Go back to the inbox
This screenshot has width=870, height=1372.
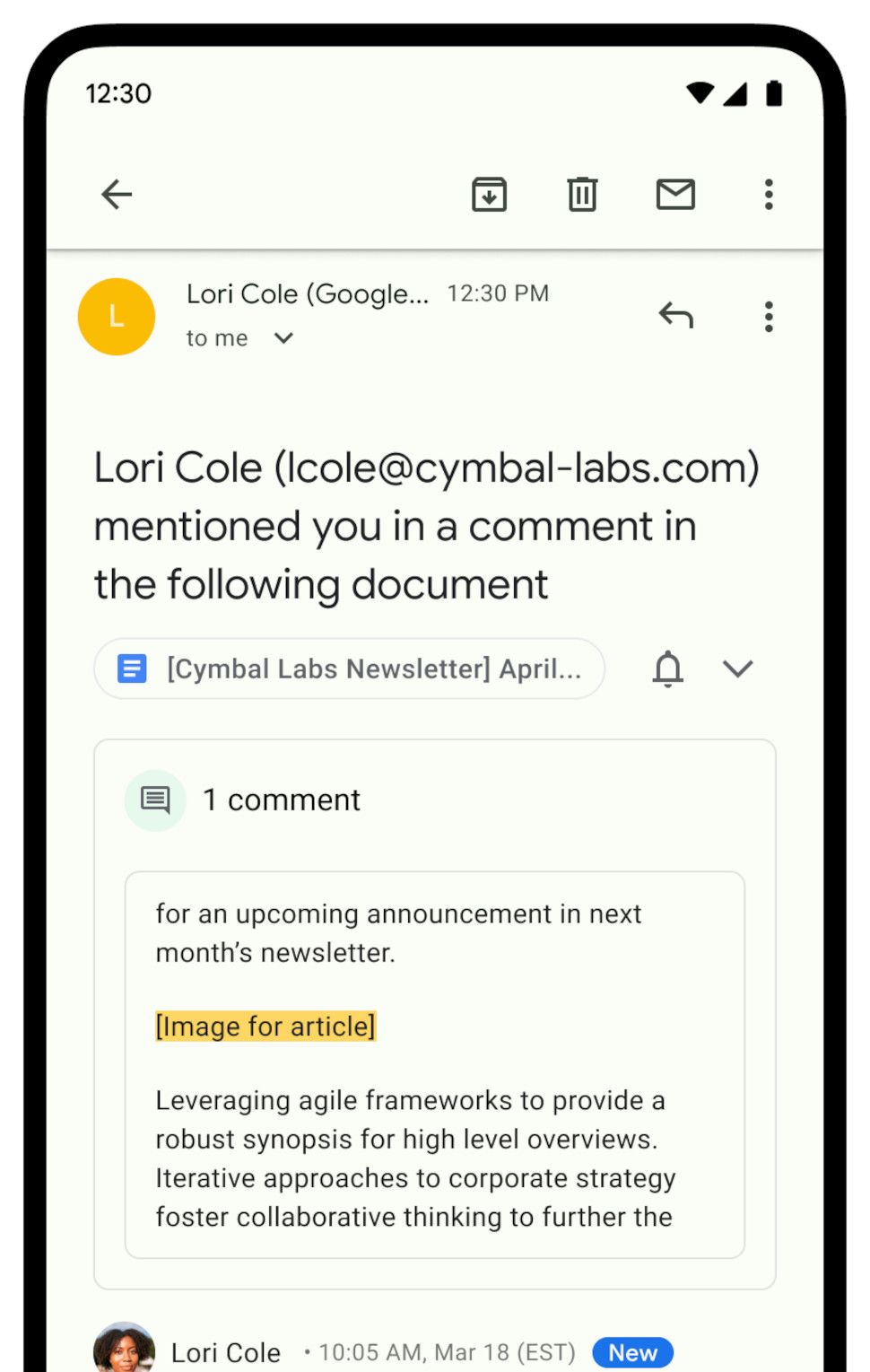coord(116,194)
